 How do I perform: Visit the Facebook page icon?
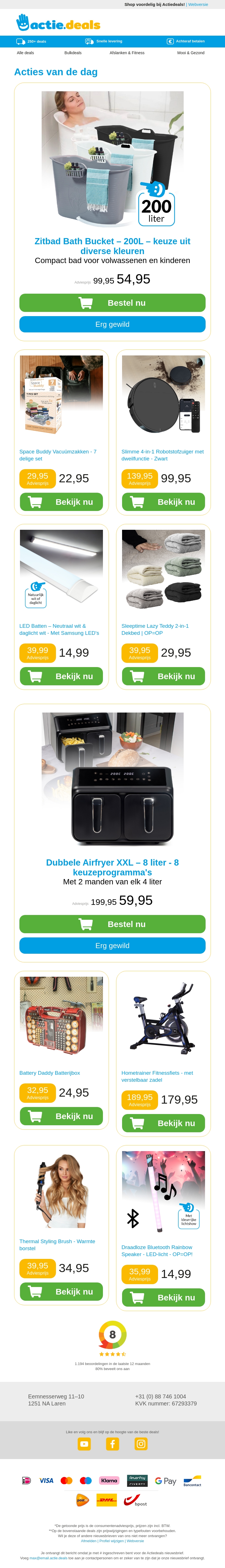click(112, 1444)
